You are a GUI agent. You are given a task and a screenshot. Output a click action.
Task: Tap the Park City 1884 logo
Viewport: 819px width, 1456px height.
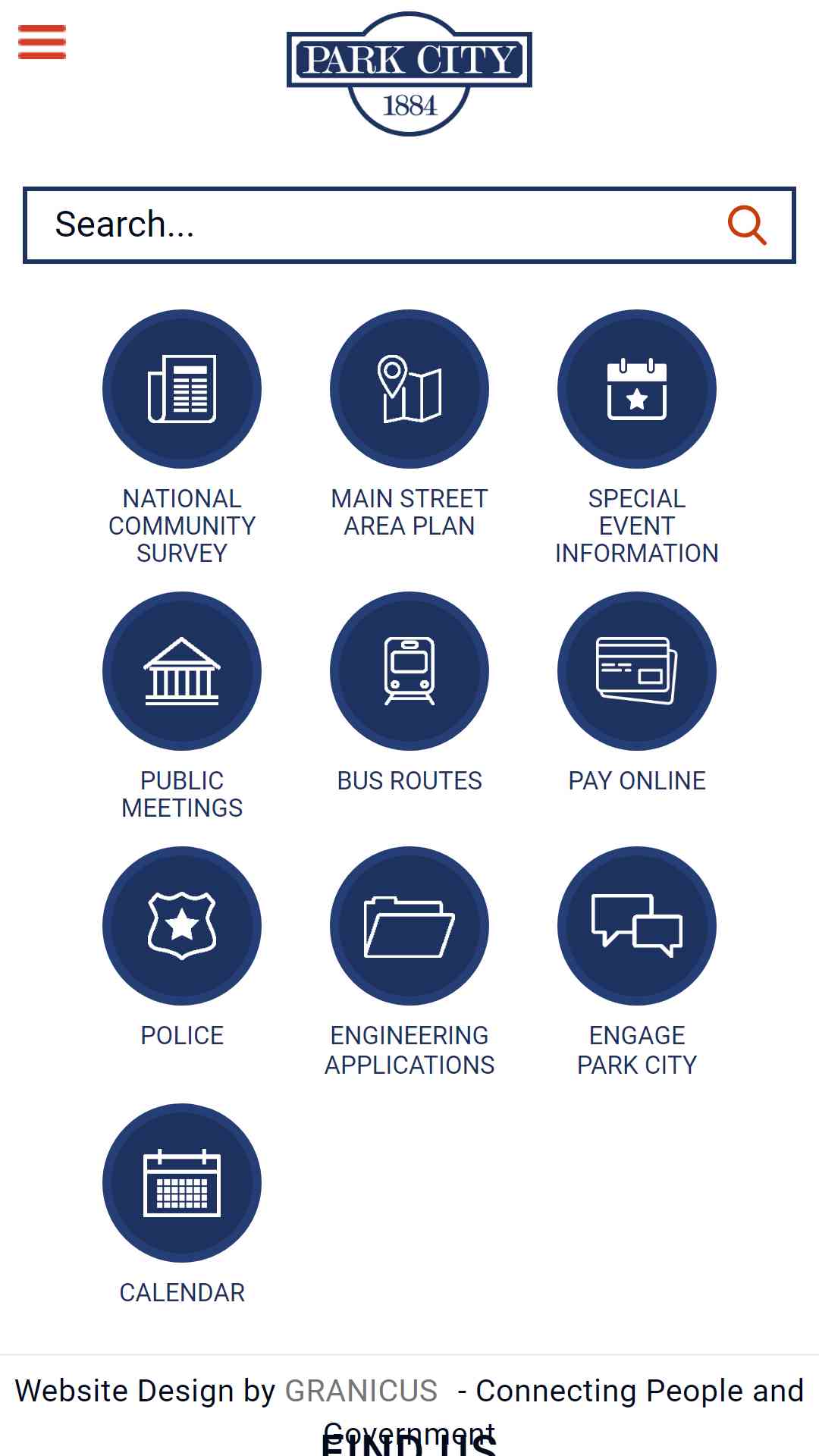coord(409,74)
